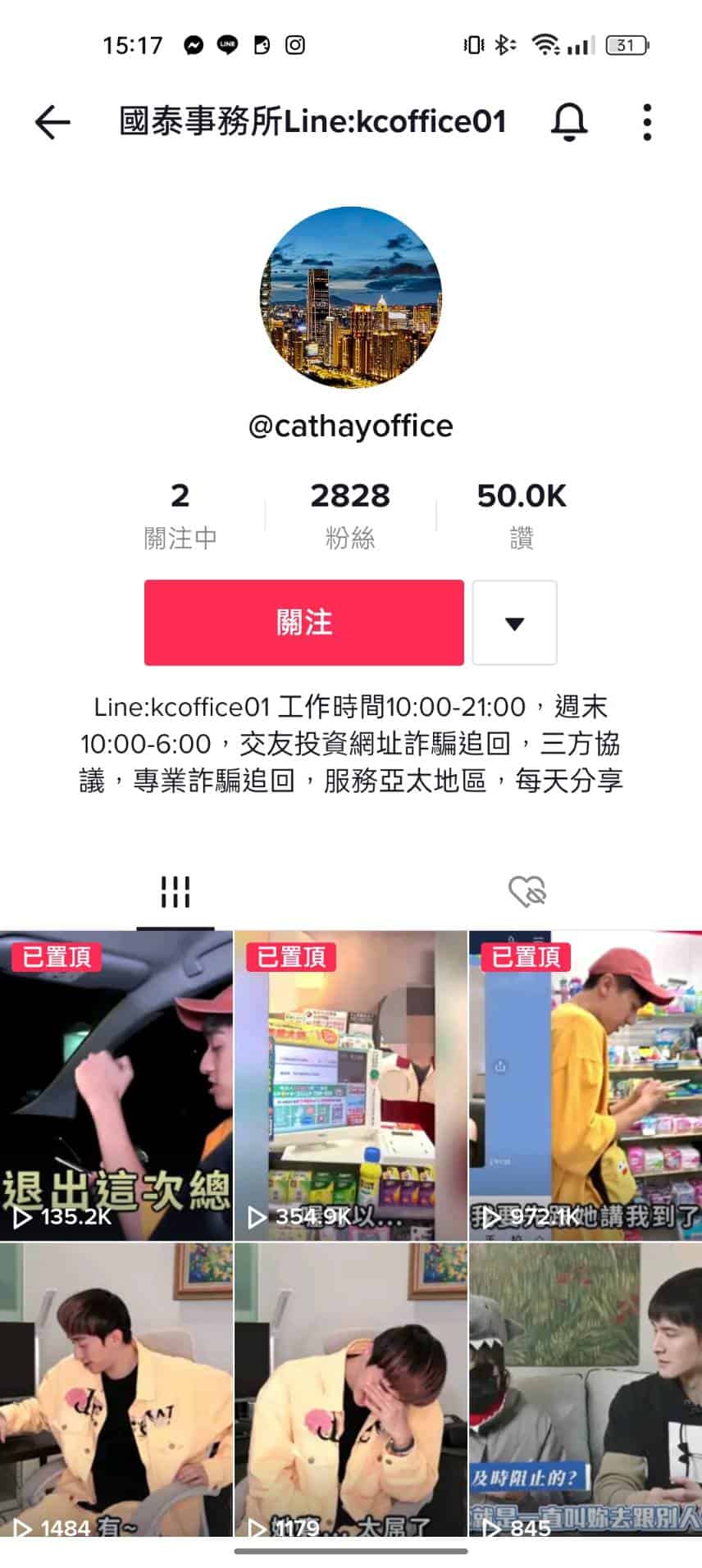The width and height of the screenshot is (702, 1568).
Task: Expand suggested accounts dropdown arrow
Action: [x=514, y=622]
